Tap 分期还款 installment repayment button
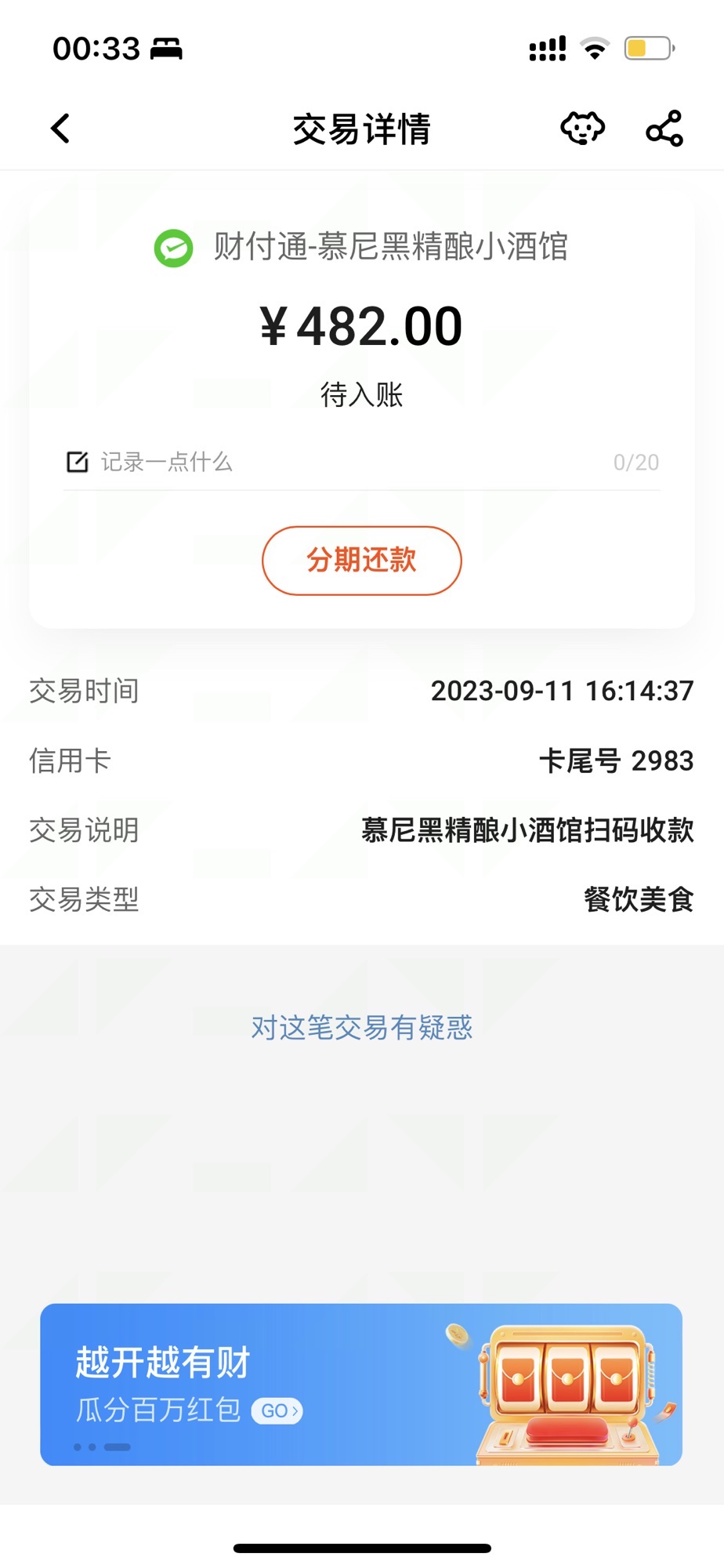The height and width of the screenshot is (1568, 724). tap(361, 561)
